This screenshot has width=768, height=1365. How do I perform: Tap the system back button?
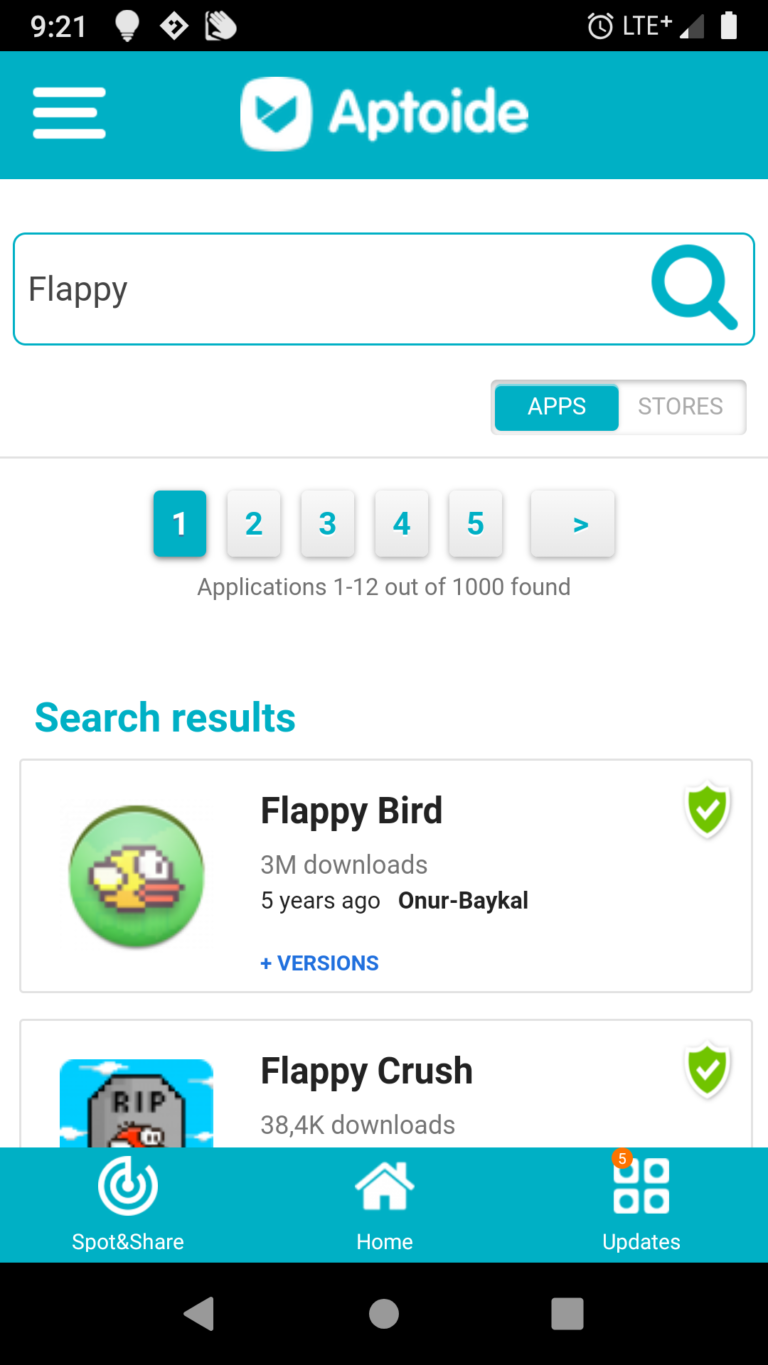pyautogui.click(x=200, y=1313)
